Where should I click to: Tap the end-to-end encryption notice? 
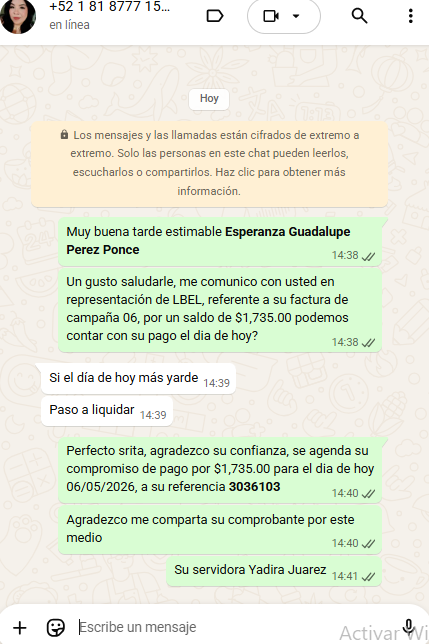click(x=209, y=163)
